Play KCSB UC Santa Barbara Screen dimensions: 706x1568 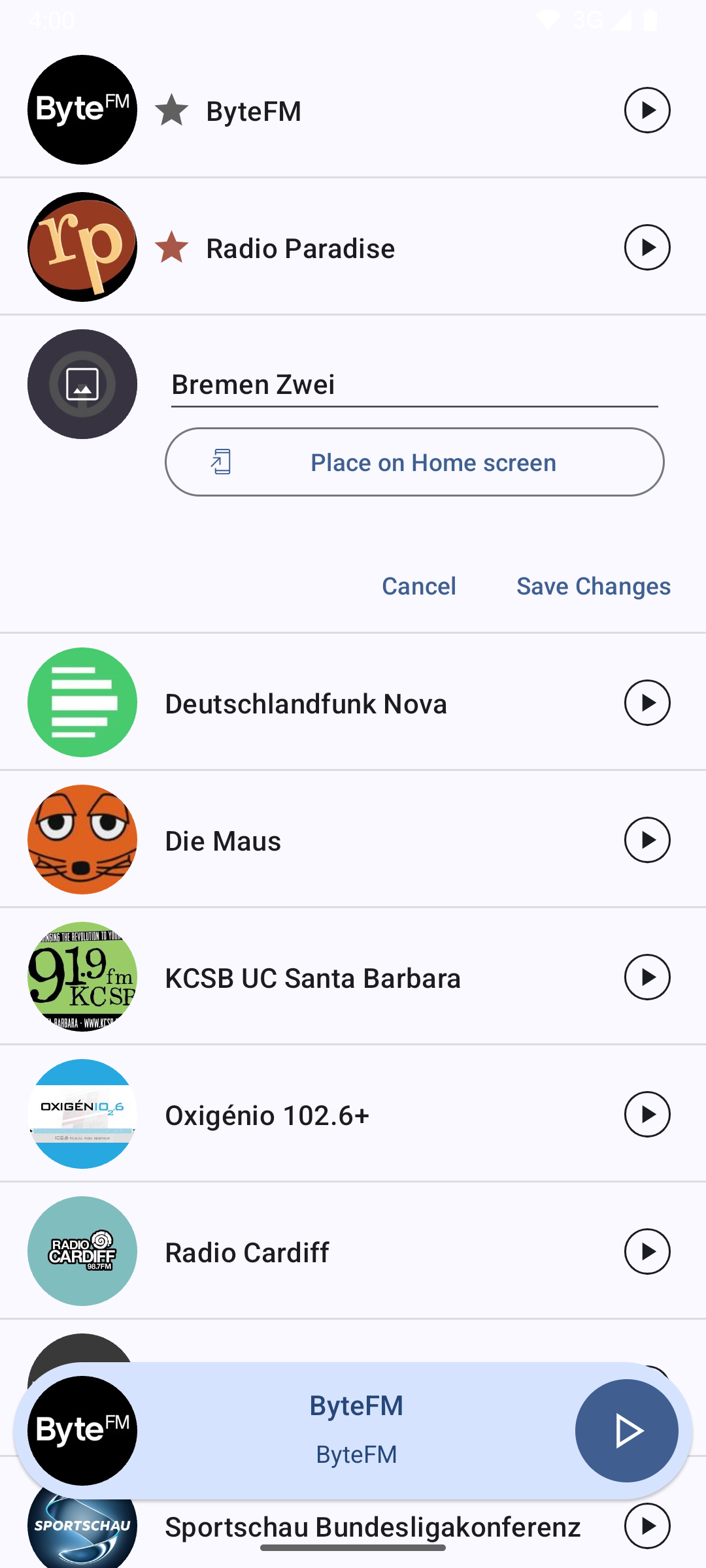(647, 977)
